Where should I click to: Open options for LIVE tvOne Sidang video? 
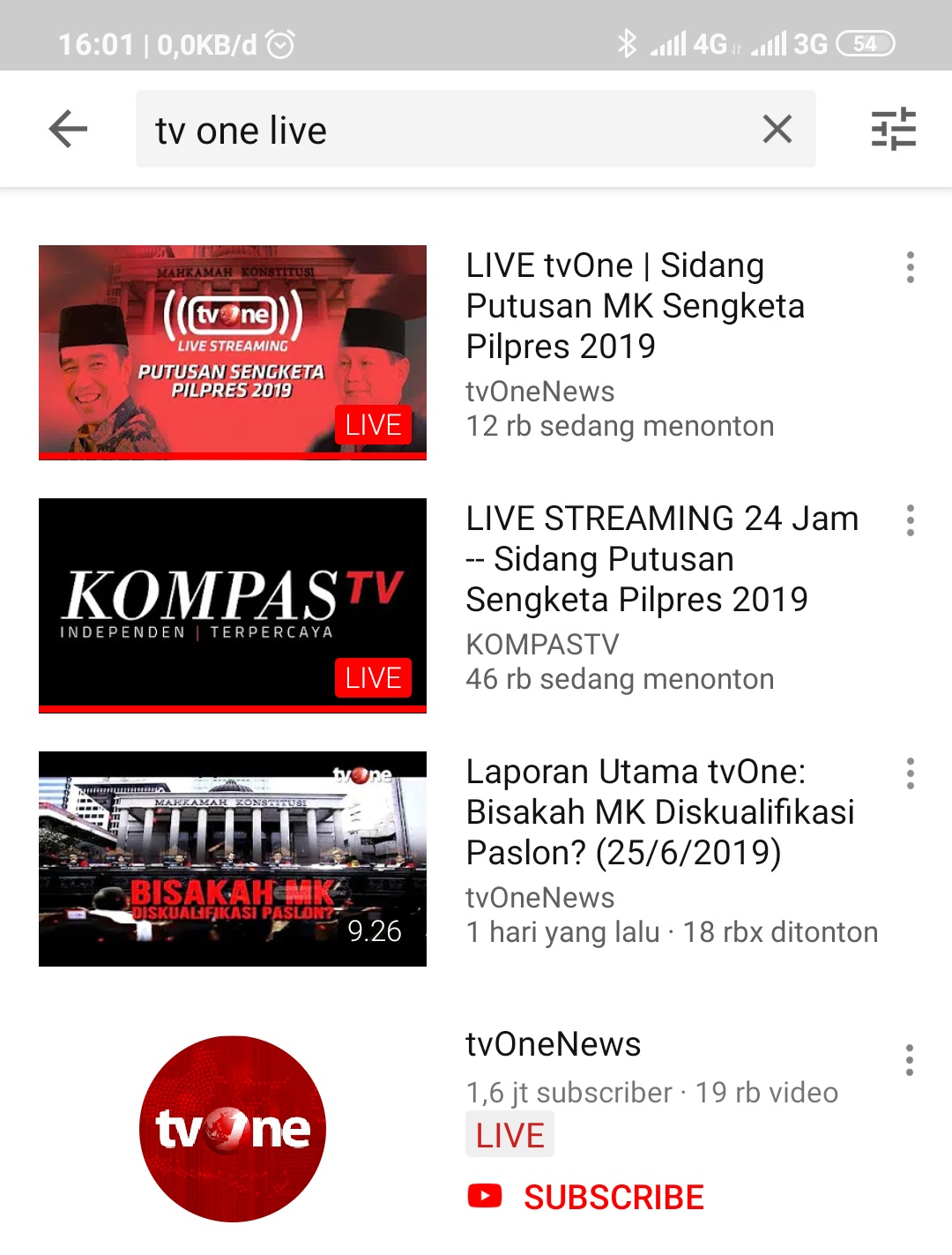tap(910, 267)
